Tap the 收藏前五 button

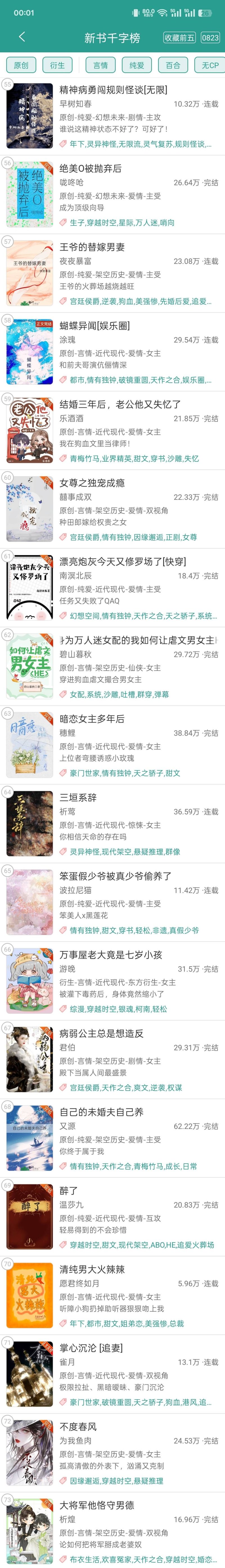(x=179, y=38)
